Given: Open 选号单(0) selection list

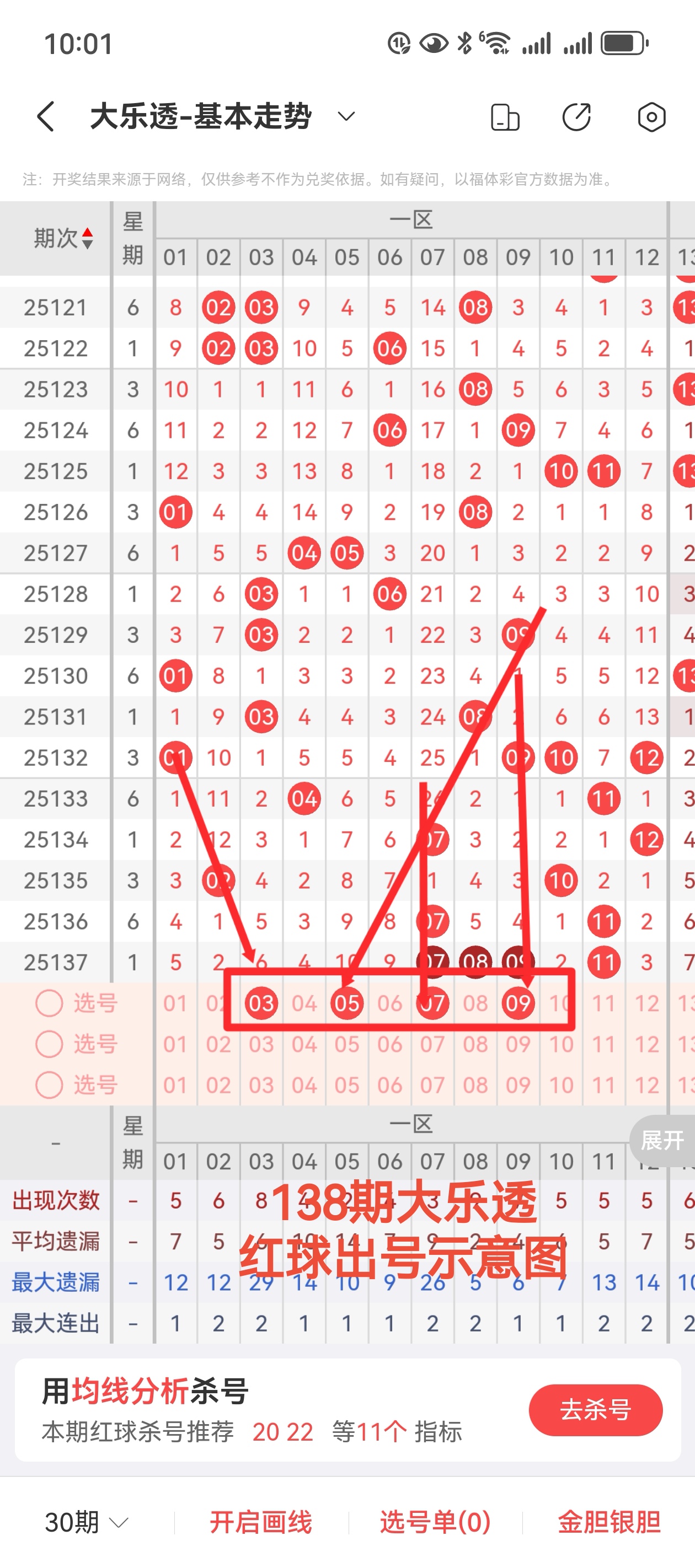Looking at the screenshot, I should pos(435,1522).
